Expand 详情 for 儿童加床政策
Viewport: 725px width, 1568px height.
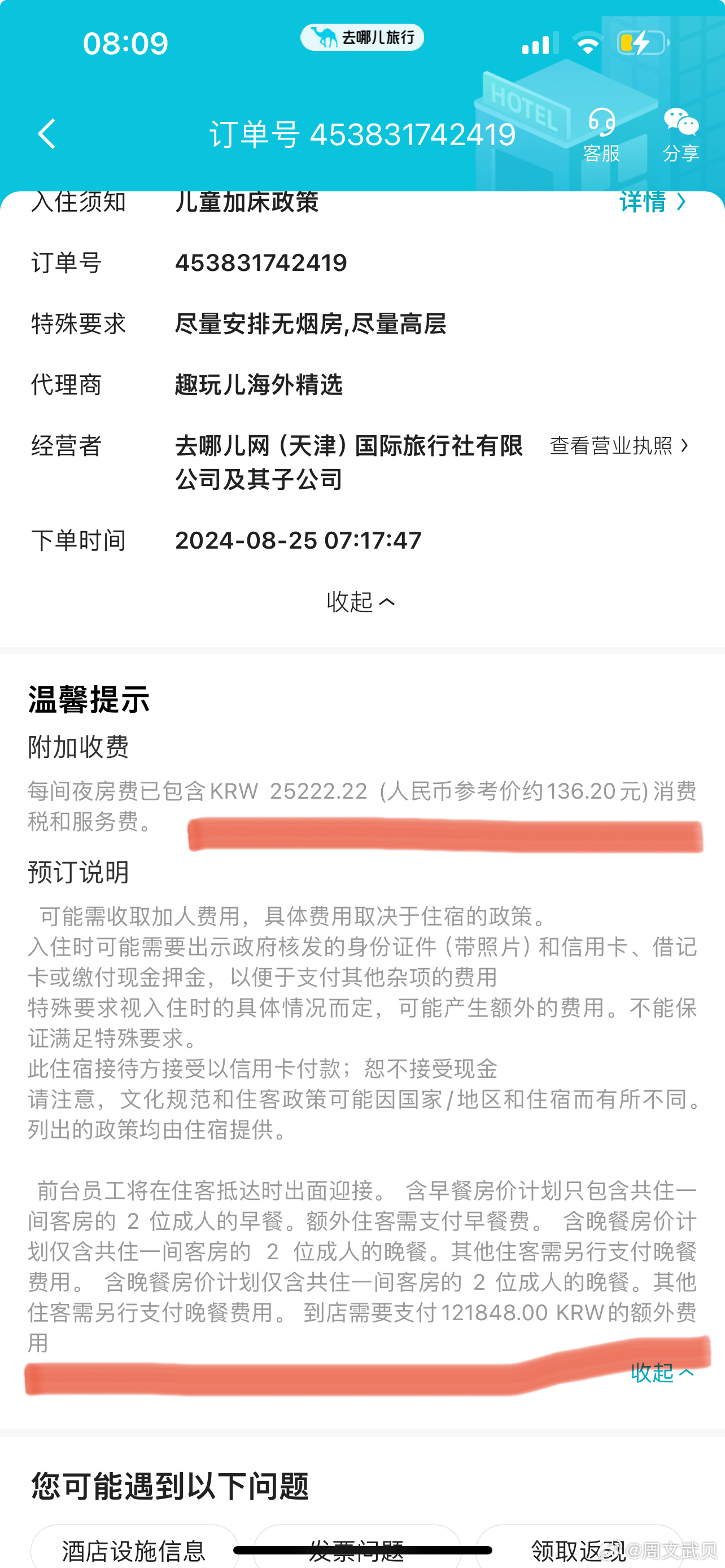pos(653,202)
